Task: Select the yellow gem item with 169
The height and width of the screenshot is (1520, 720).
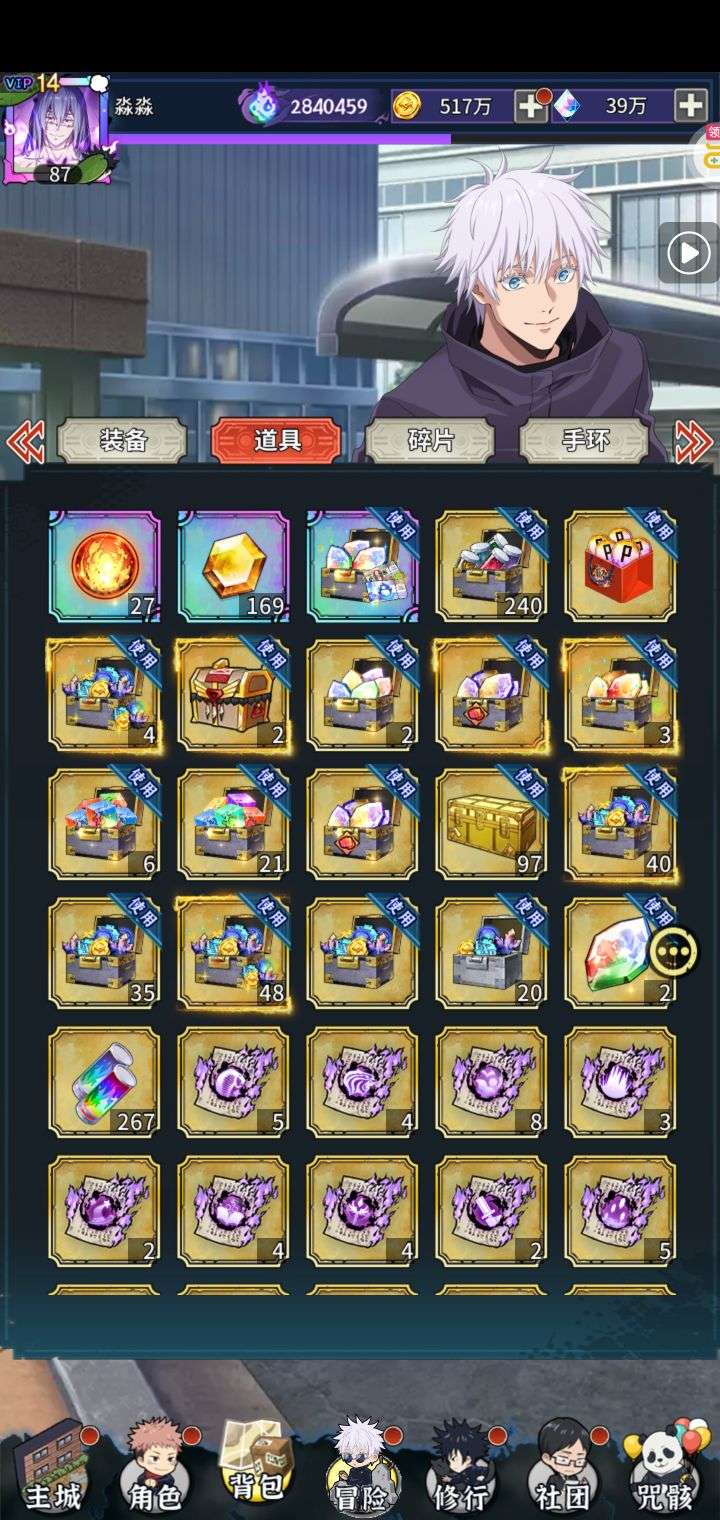Action: 234,566
